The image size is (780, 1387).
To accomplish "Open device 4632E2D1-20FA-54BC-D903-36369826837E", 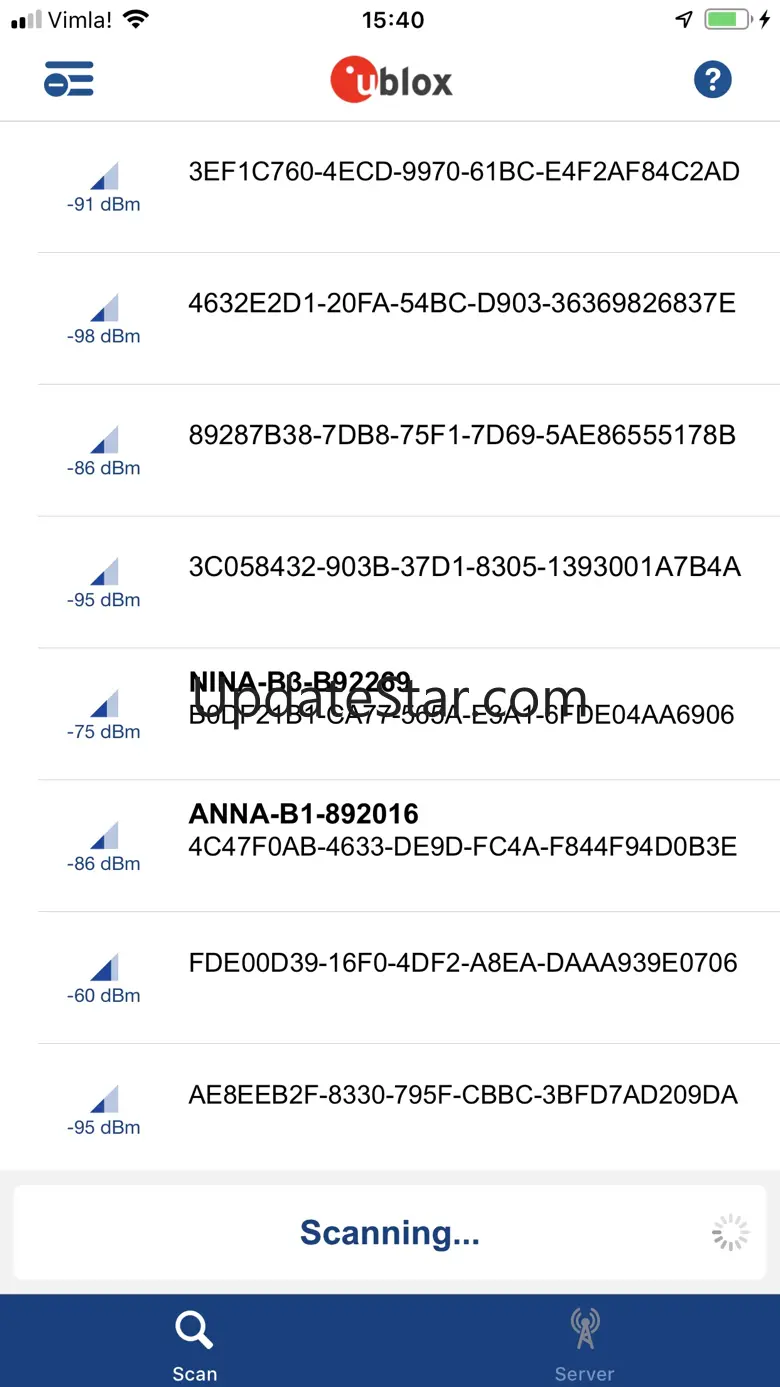I will click(461, 304).
